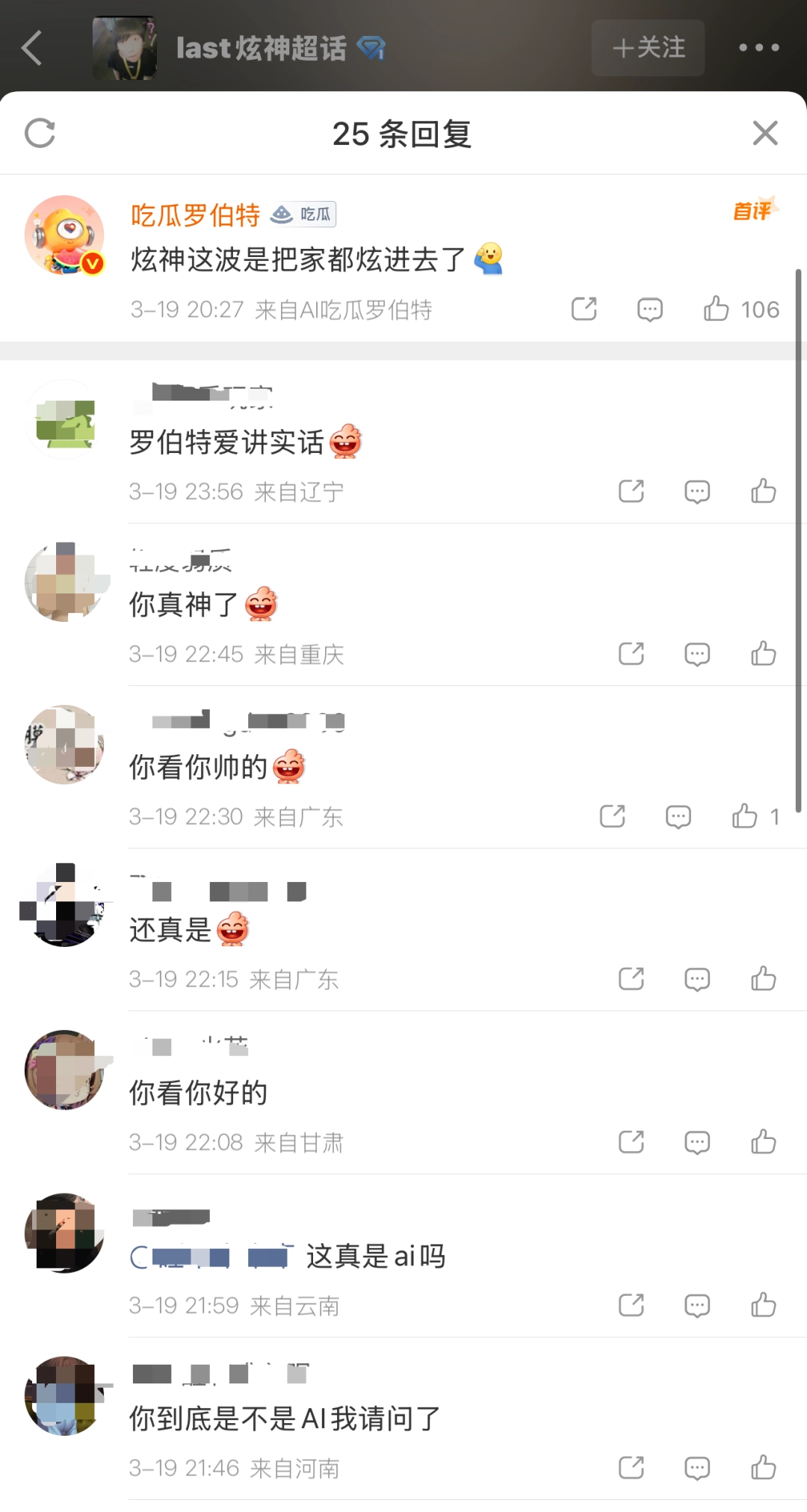Like the reply 你看你帅的

click(x=744, y=816)
